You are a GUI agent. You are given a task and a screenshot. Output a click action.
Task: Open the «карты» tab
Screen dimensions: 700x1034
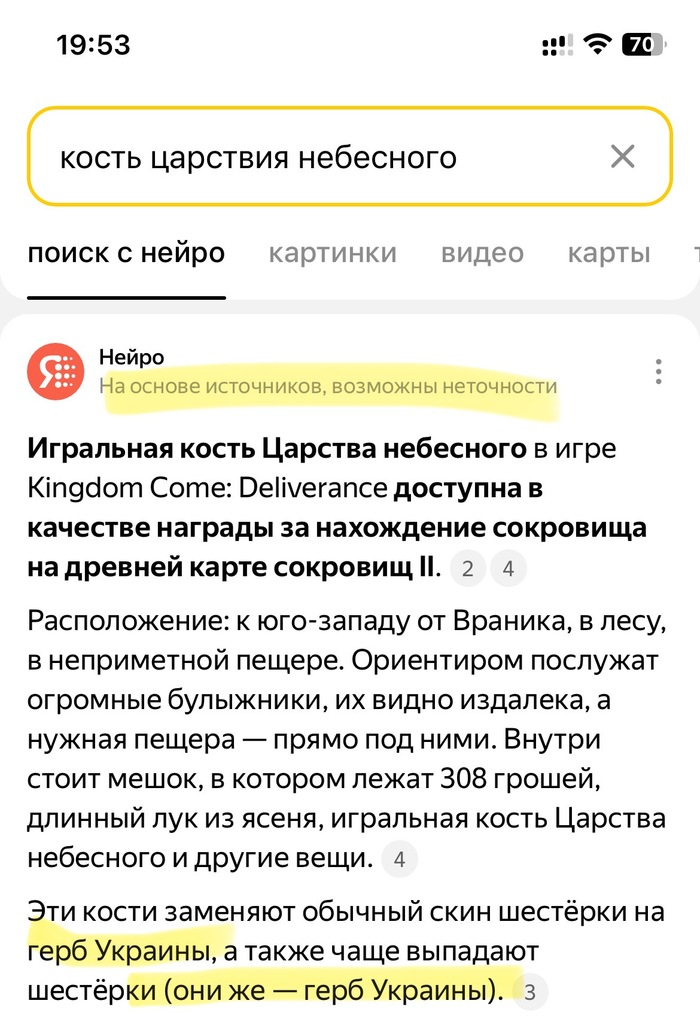pos(609,253)
